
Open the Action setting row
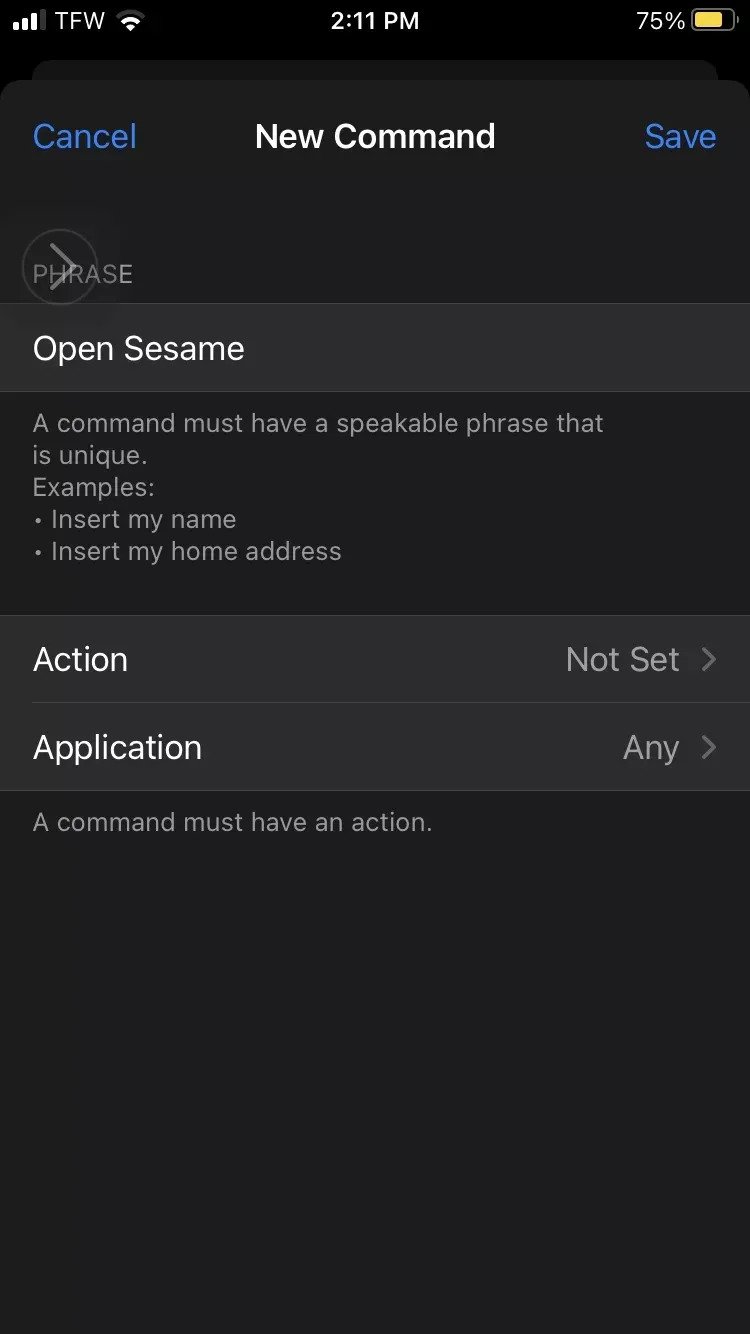pyautogui.click(x=375, y=659)
